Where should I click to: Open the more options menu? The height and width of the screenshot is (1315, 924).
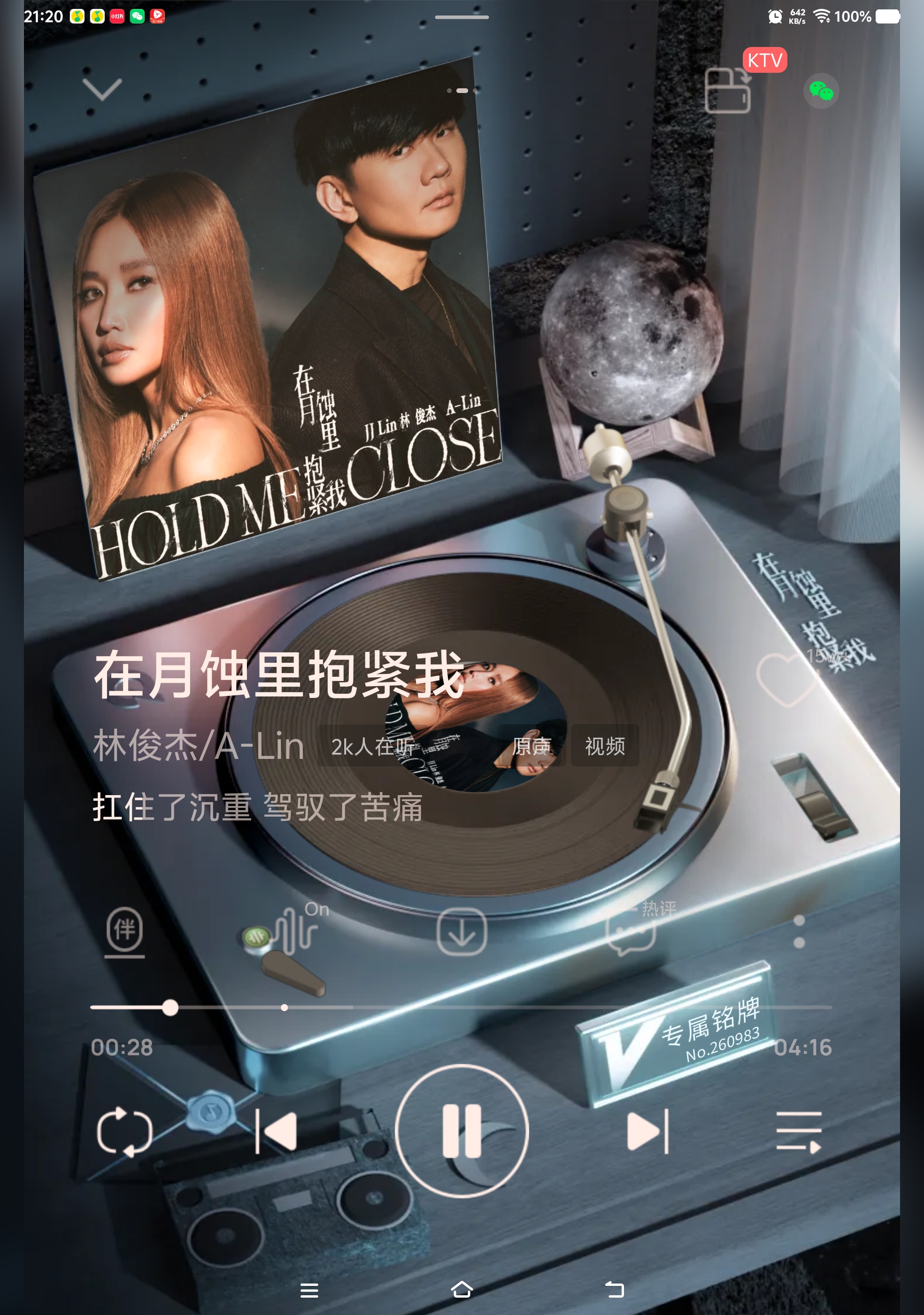pyautogui.click(x=799, y=931)
